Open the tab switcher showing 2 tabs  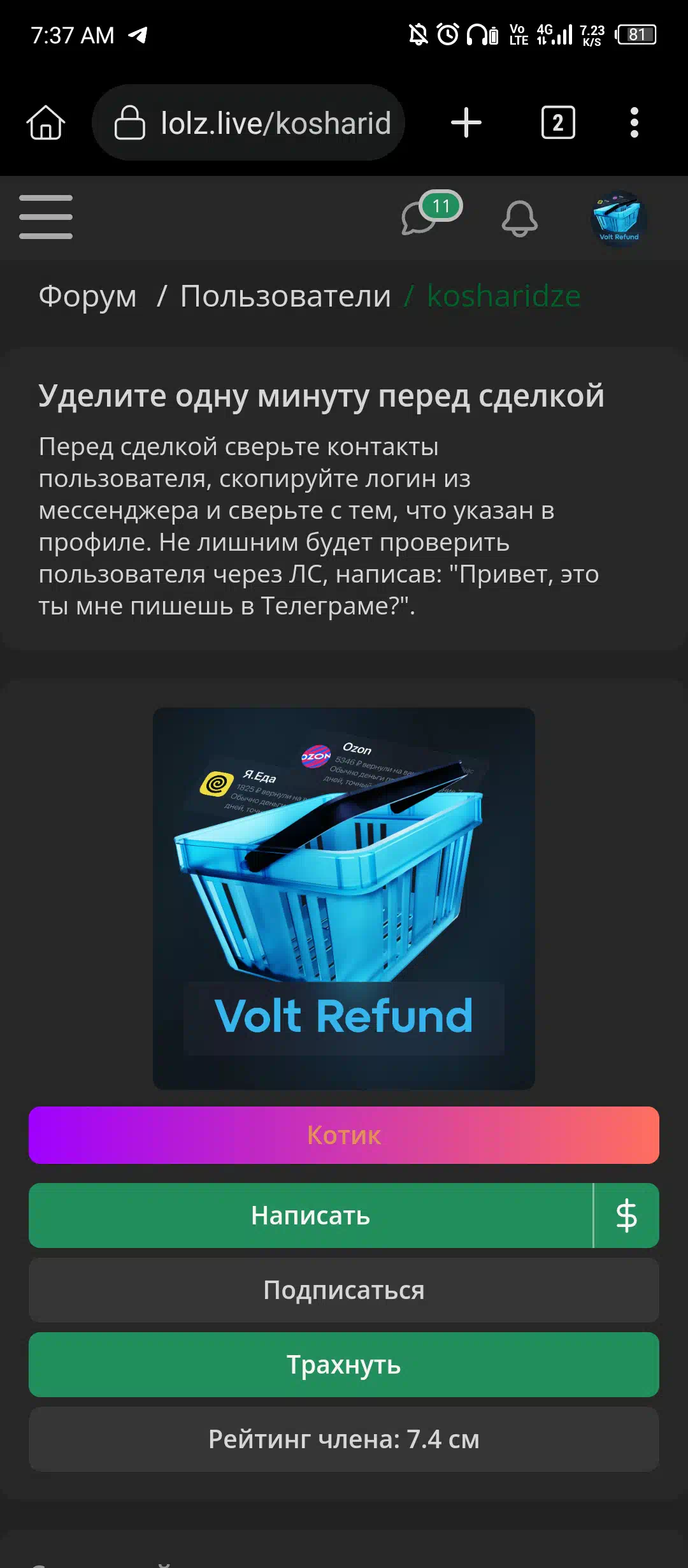tap(558, 122)
